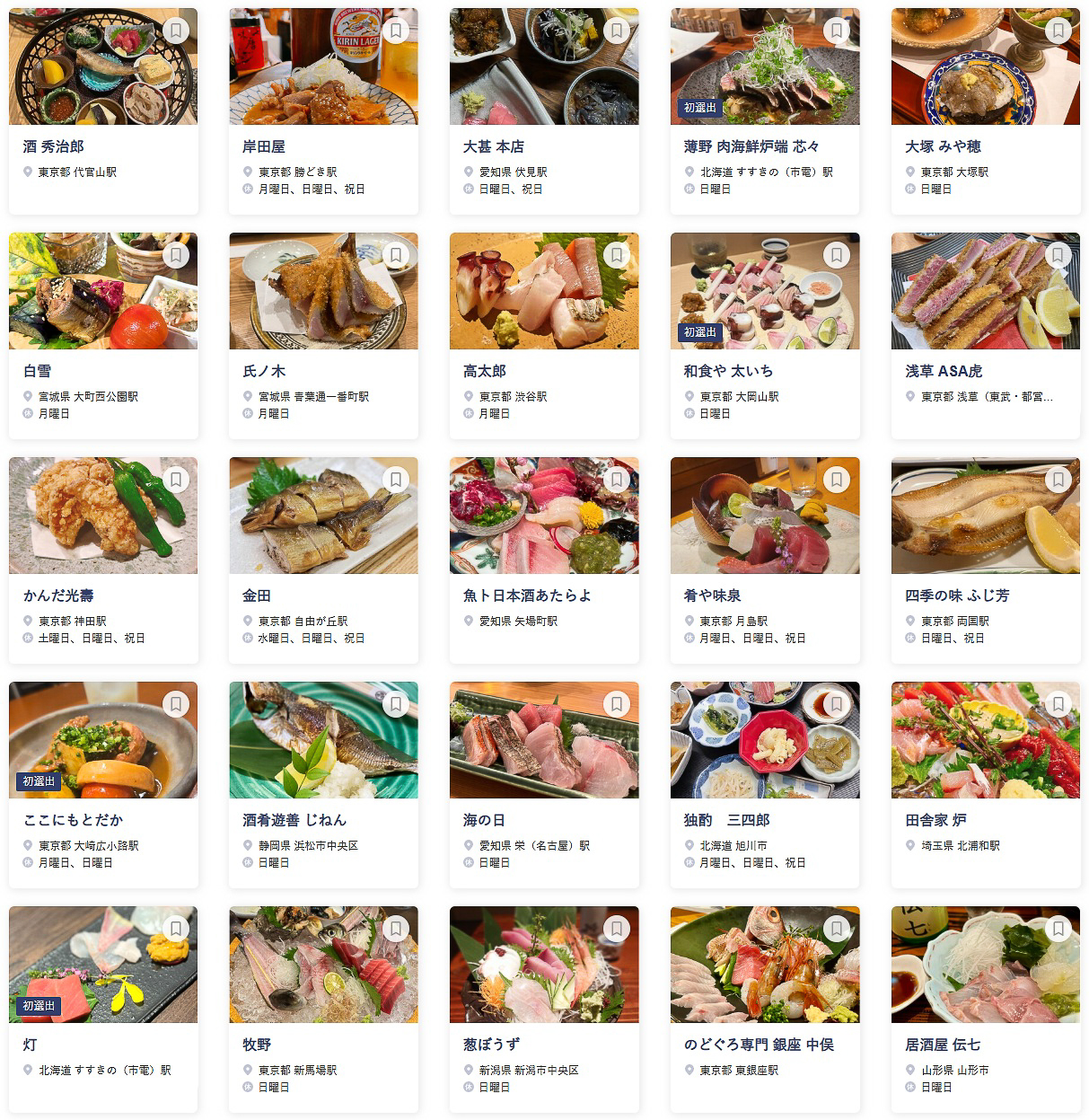The image size is (1089, 1120).
Task: Toggle the bookmark on のどぐろ専門 銀座 中俣
Action: pos(837,928)
